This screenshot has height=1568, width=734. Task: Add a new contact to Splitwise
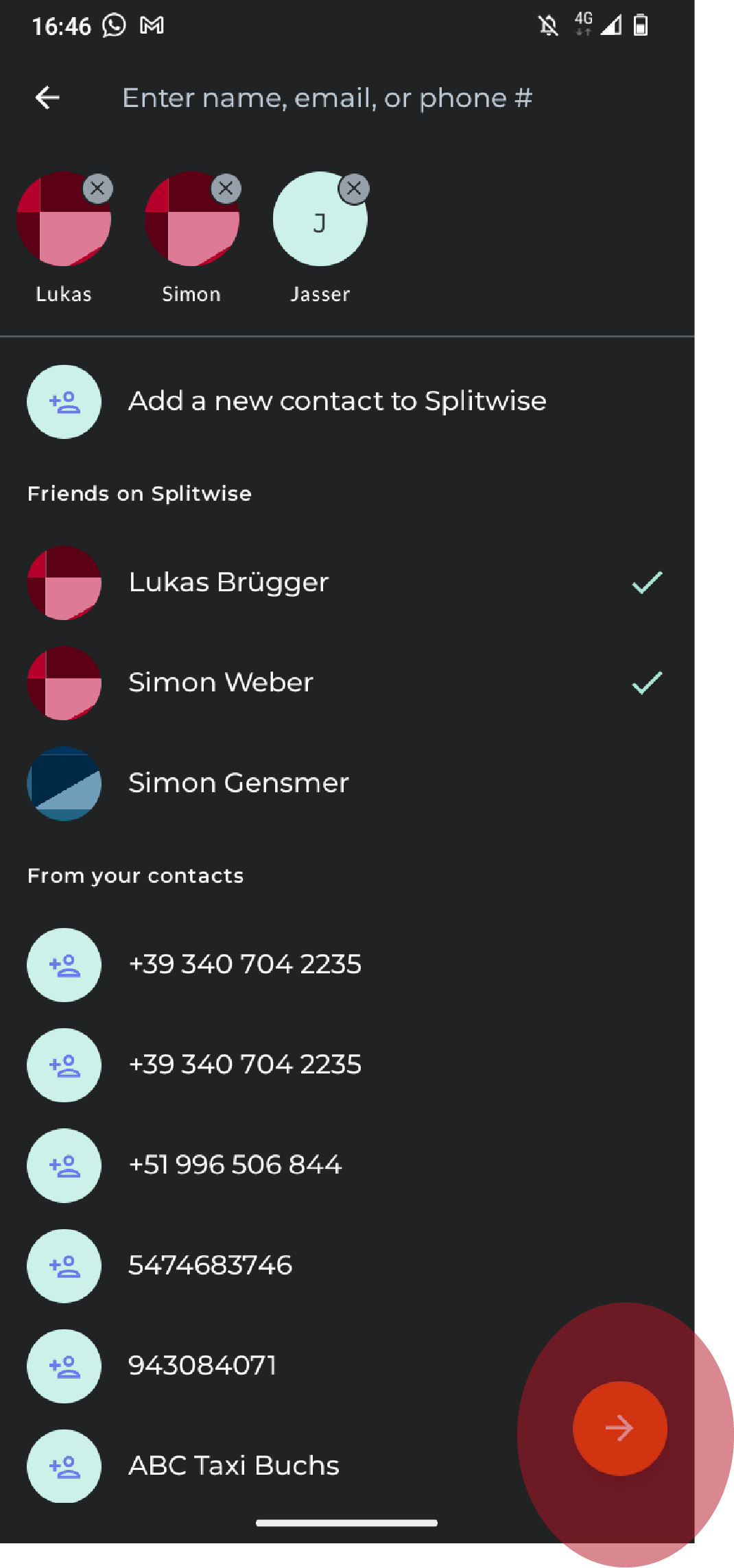[x=336, y=401]
